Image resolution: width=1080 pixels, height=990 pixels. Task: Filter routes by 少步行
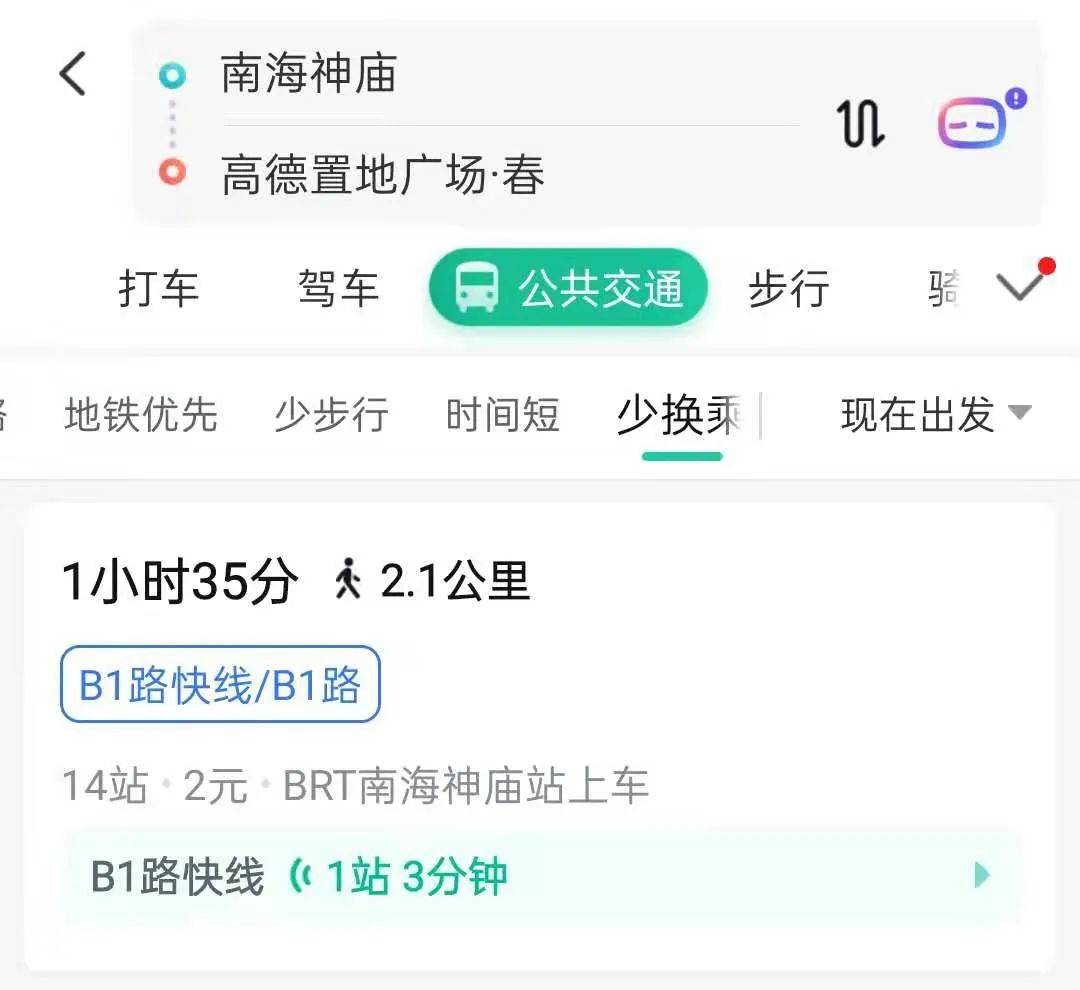(331, 414)
